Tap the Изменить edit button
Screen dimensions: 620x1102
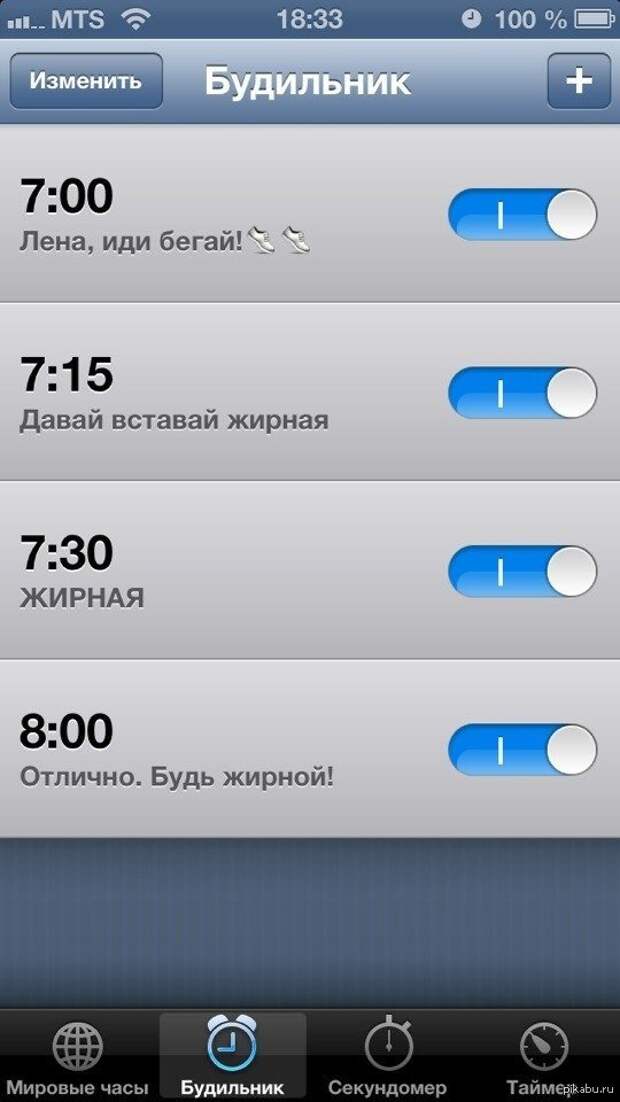85,81
